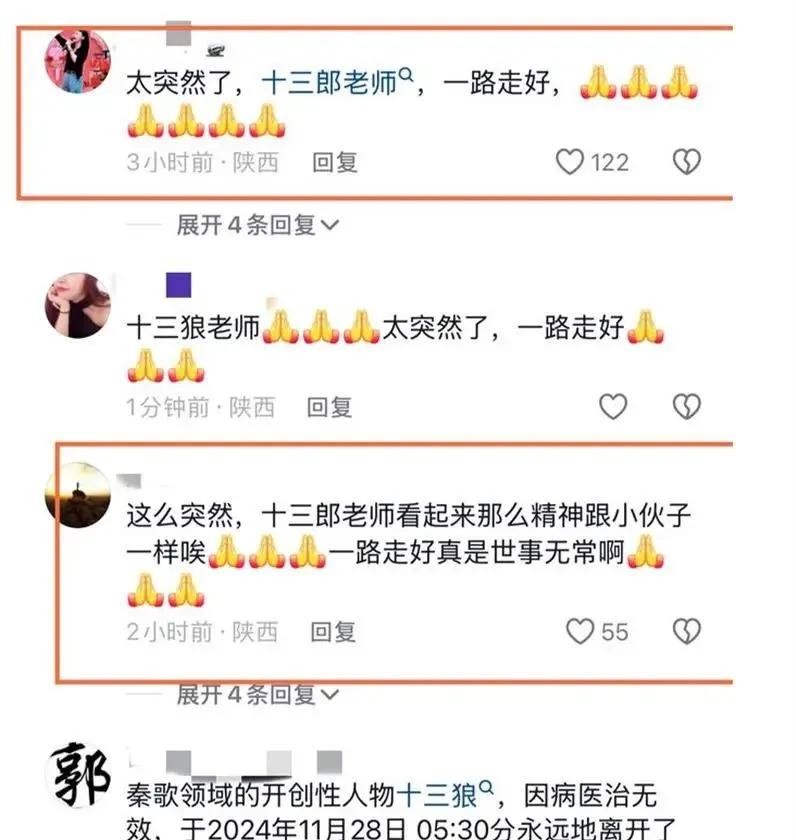Dislike the comment posted 1分钟前

686,406
